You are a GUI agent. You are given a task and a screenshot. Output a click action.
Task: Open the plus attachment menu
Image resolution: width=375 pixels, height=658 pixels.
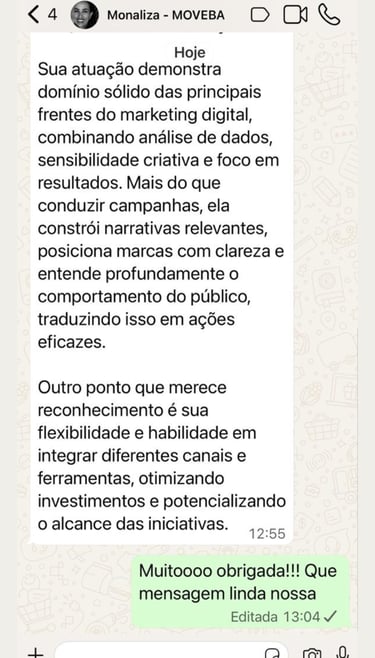click(36, 653)
